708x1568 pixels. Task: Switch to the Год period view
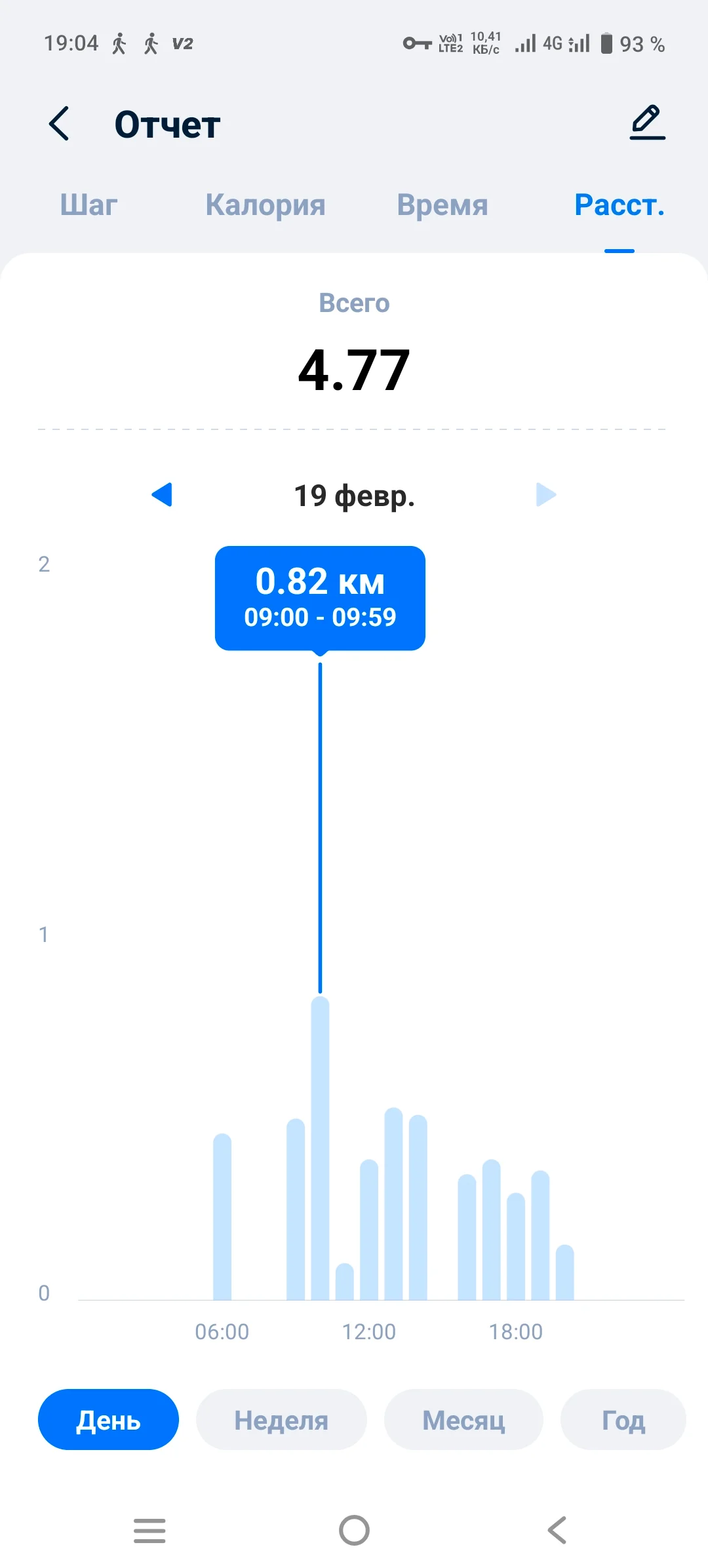(623, 1420)
